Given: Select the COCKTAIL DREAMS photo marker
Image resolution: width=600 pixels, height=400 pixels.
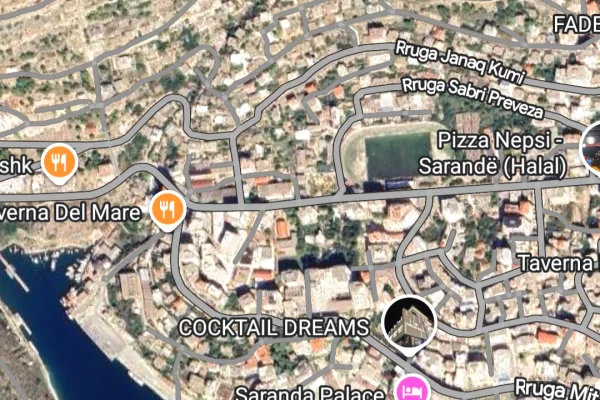Looking at the screenshot, I should click(409, 323).
